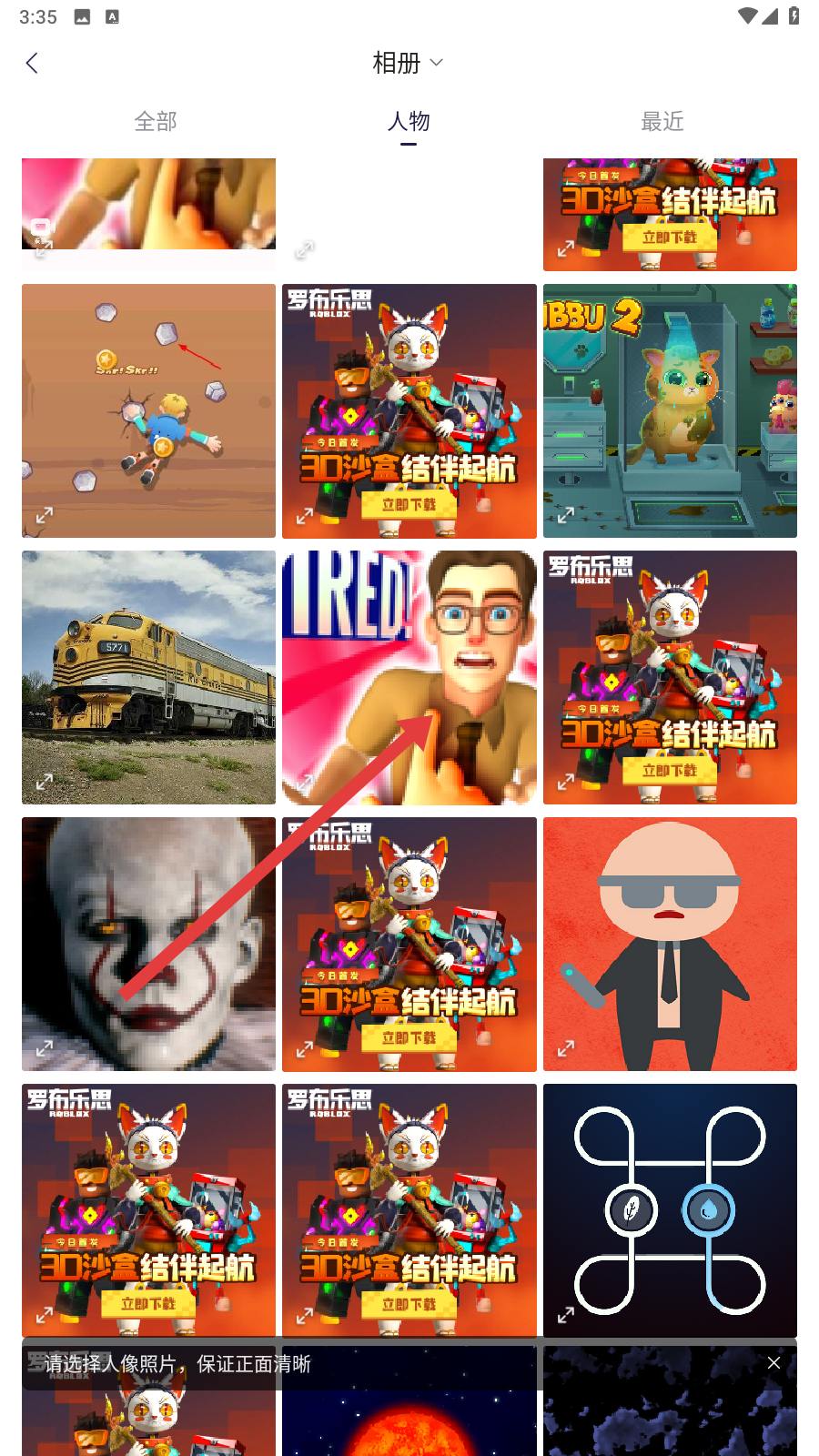Pick the bald man with sunglasses image

pyautogui.click(x=670, y=944)
